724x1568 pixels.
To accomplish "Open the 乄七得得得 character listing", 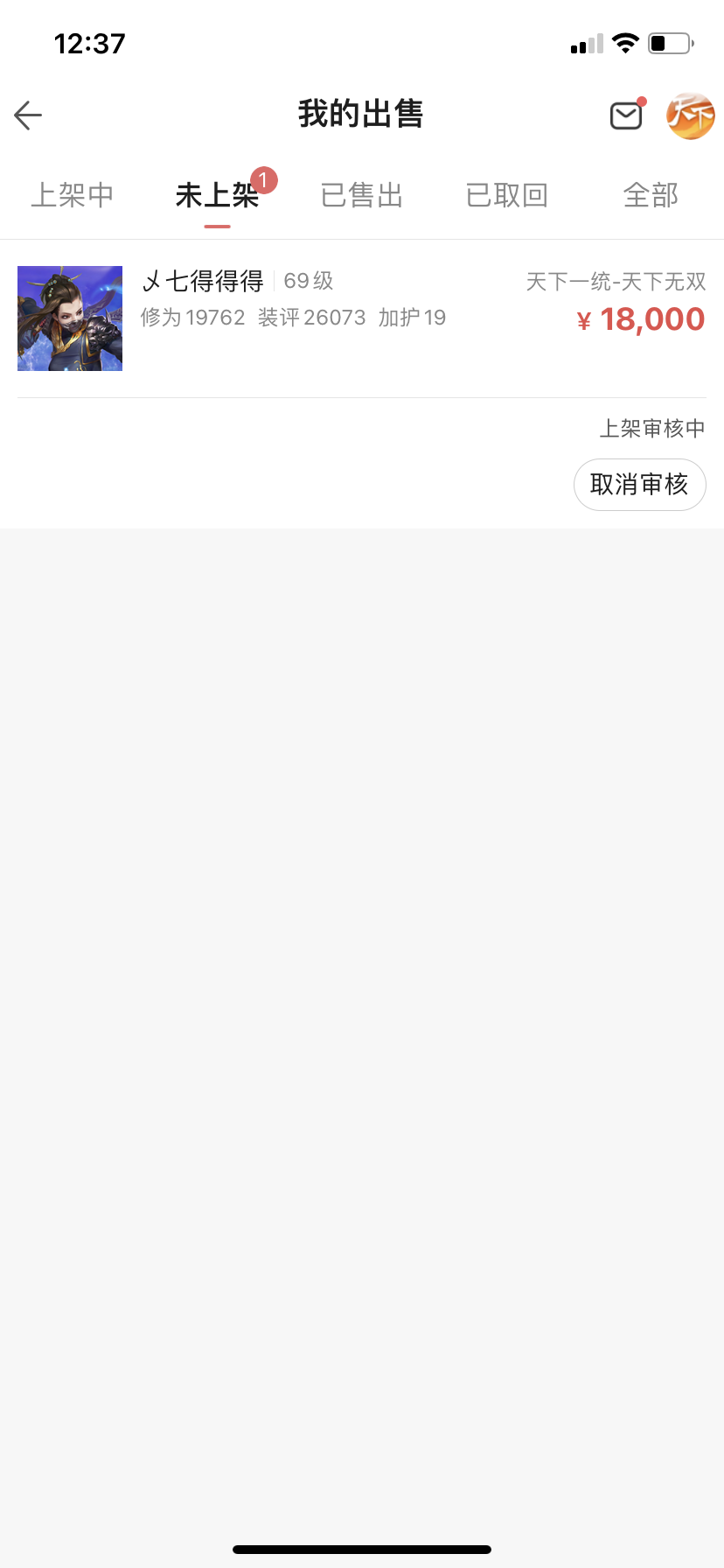I will tap(362, 318).
